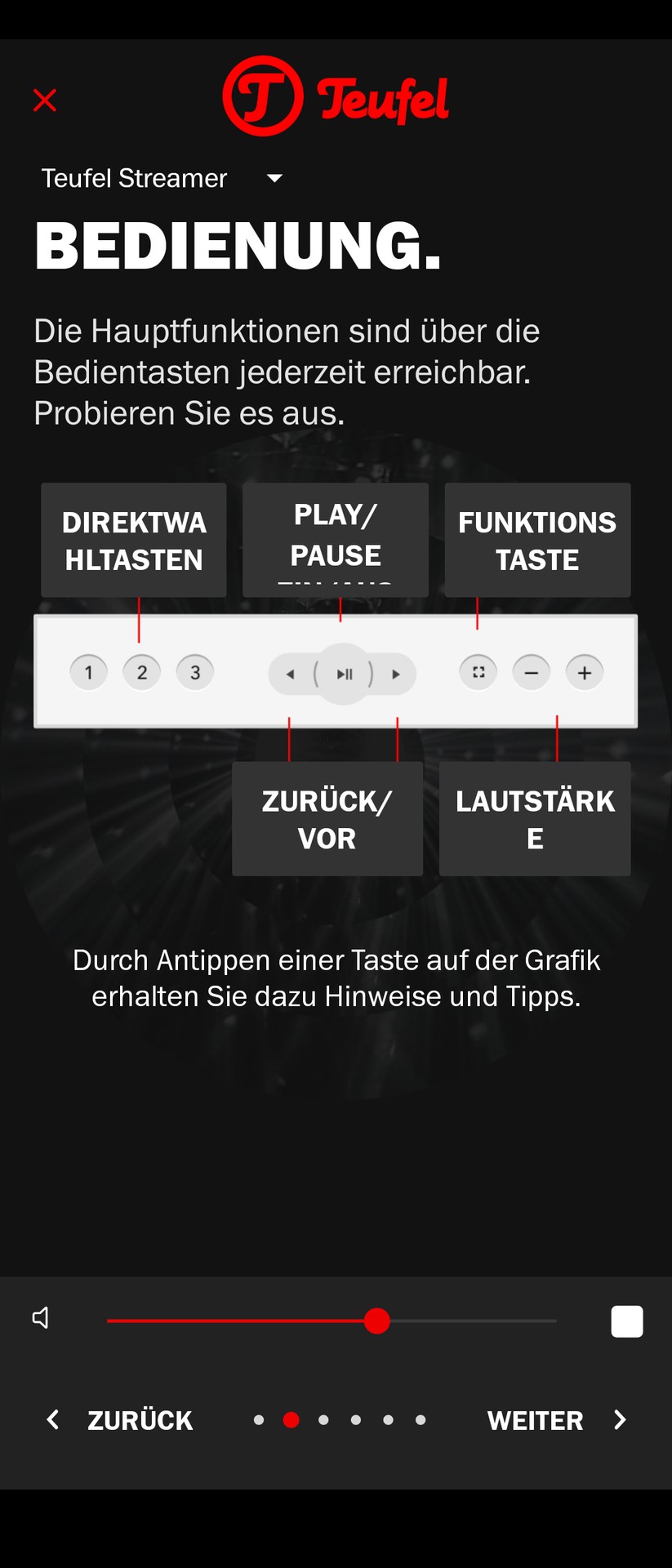Expand the device selector chevron
The width and height of the screenshot is (672, 1568).
pos(274,177)
